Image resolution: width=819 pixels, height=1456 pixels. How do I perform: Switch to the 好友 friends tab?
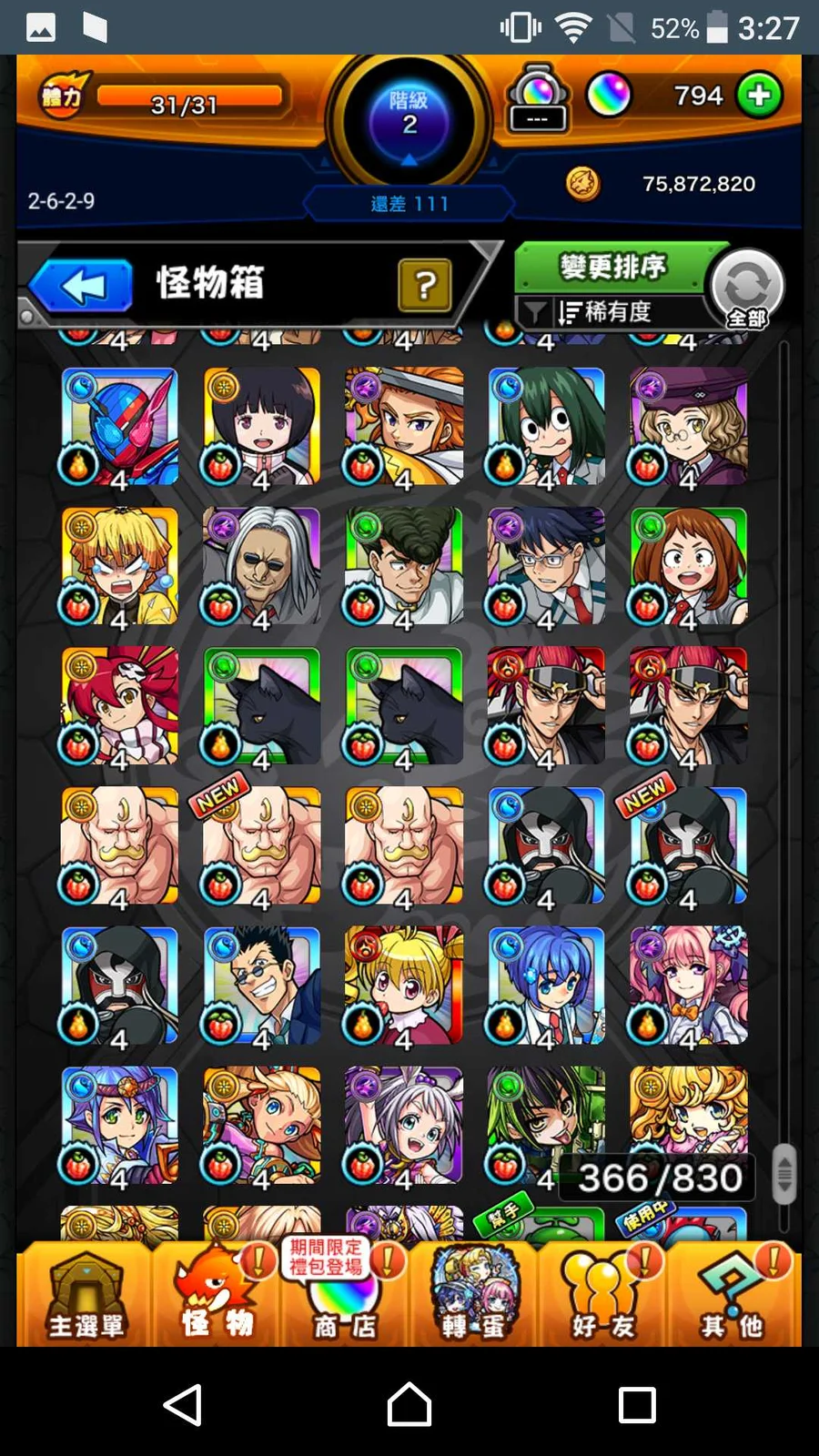point(602,1293)
